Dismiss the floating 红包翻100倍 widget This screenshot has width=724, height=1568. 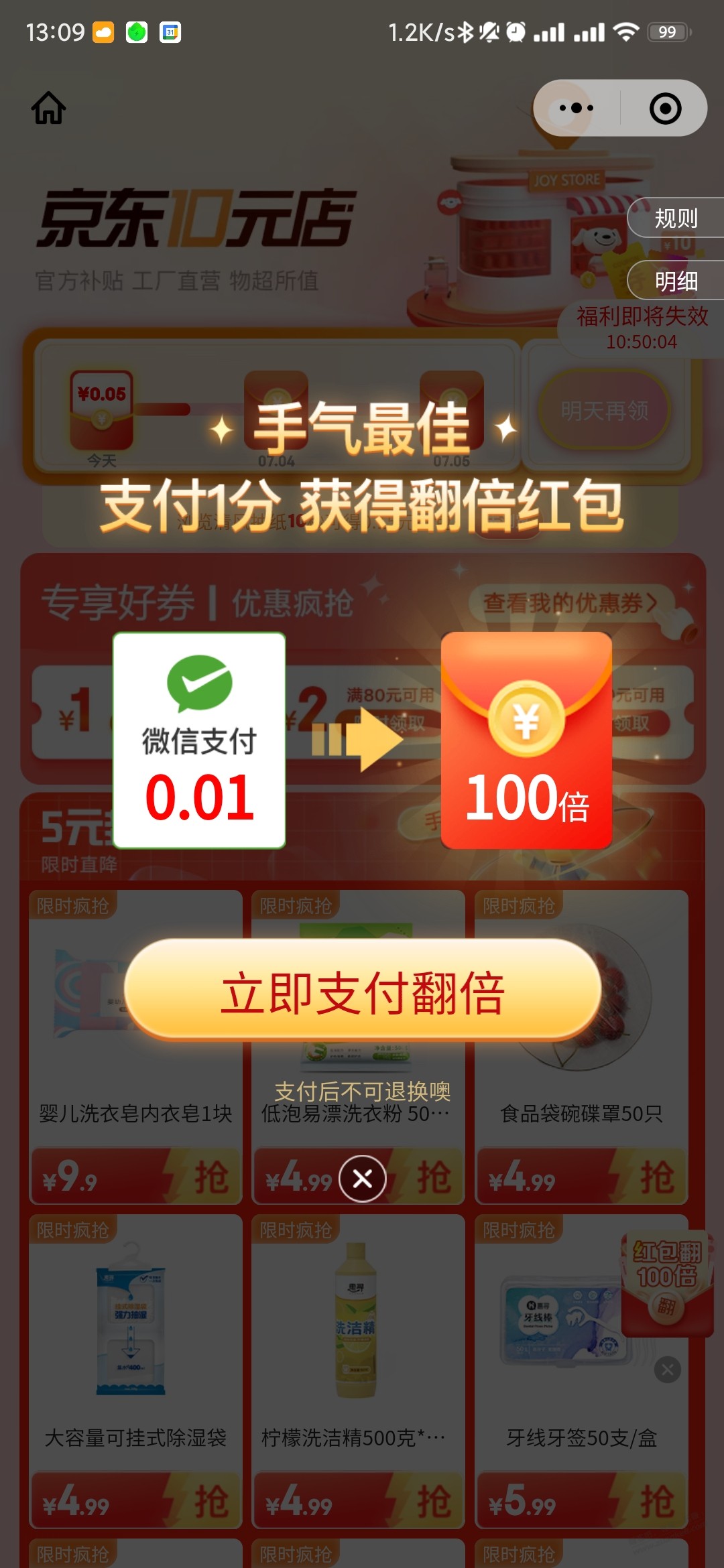tap(668, 1370)
